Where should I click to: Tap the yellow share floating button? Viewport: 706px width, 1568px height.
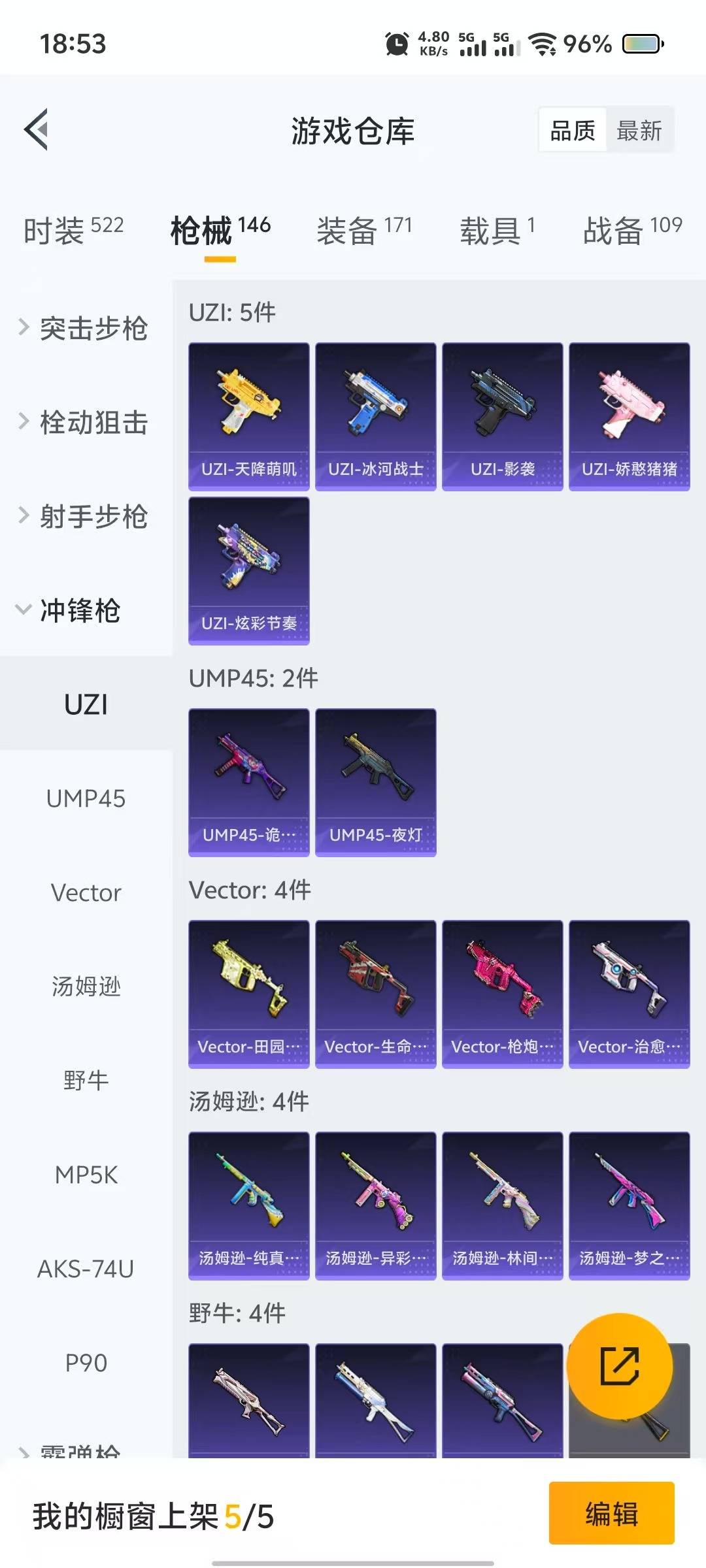click(x=619, y=1366)
